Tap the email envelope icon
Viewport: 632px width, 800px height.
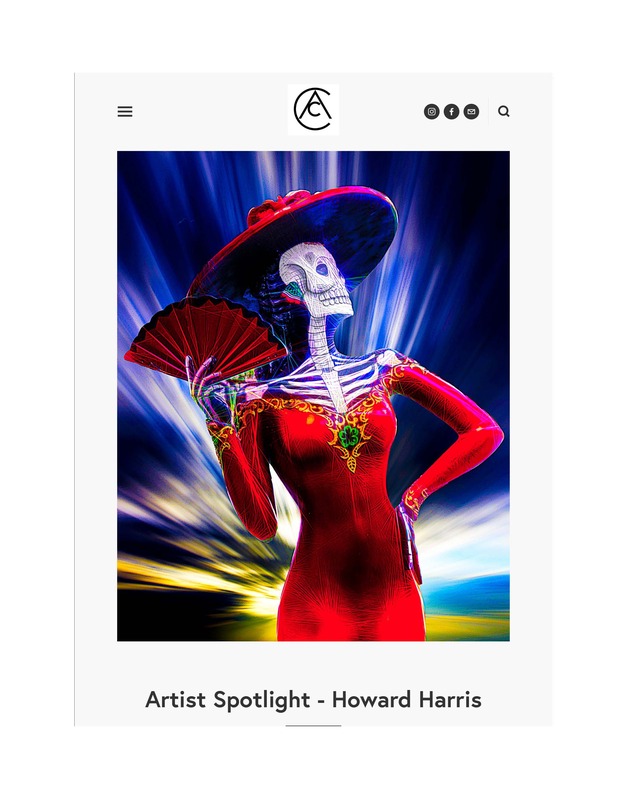pos(471,112)
